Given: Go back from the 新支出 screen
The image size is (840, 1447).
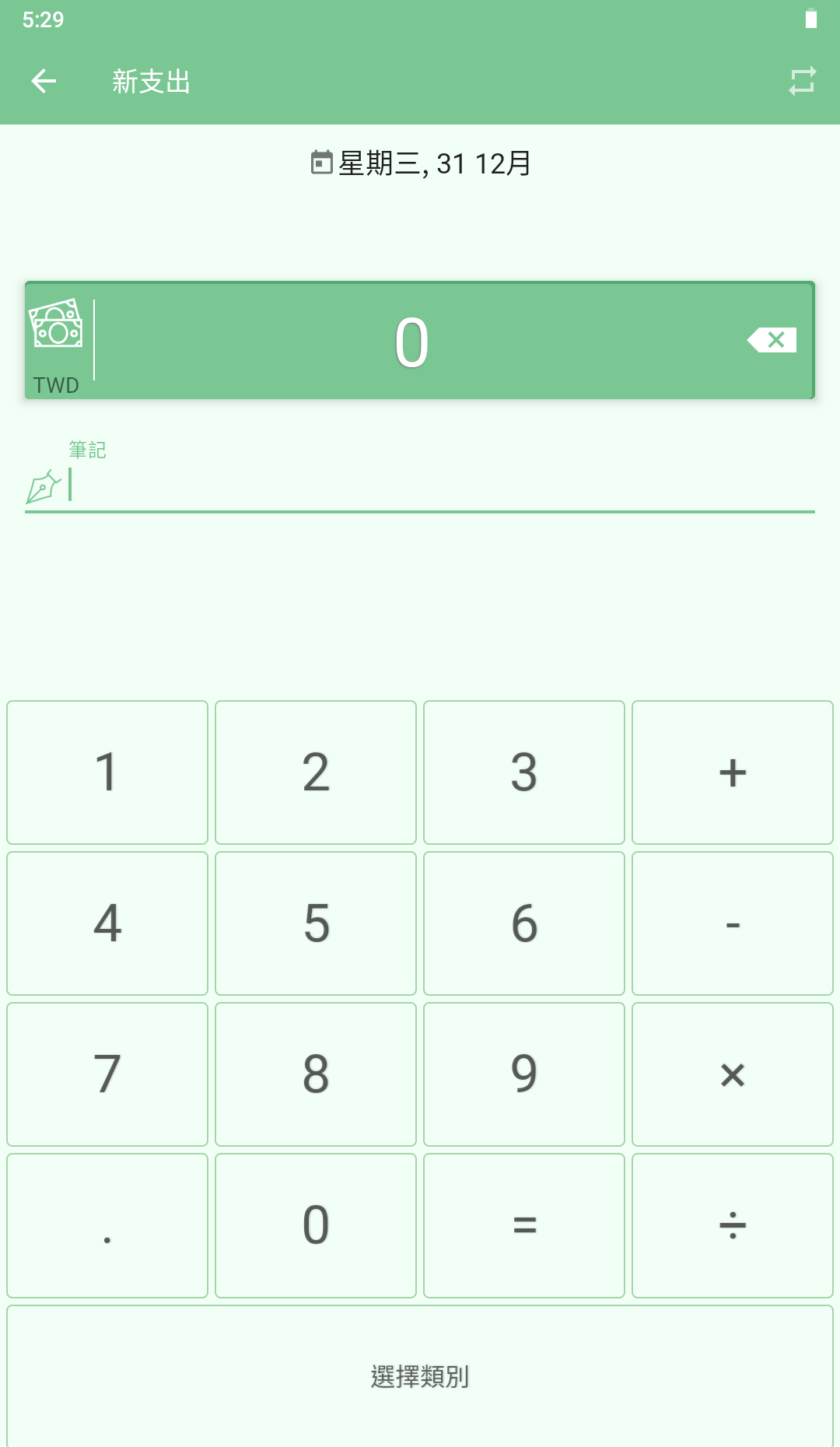Looking at the screenshot, I should pyautogui.click(x=44, y=81).
